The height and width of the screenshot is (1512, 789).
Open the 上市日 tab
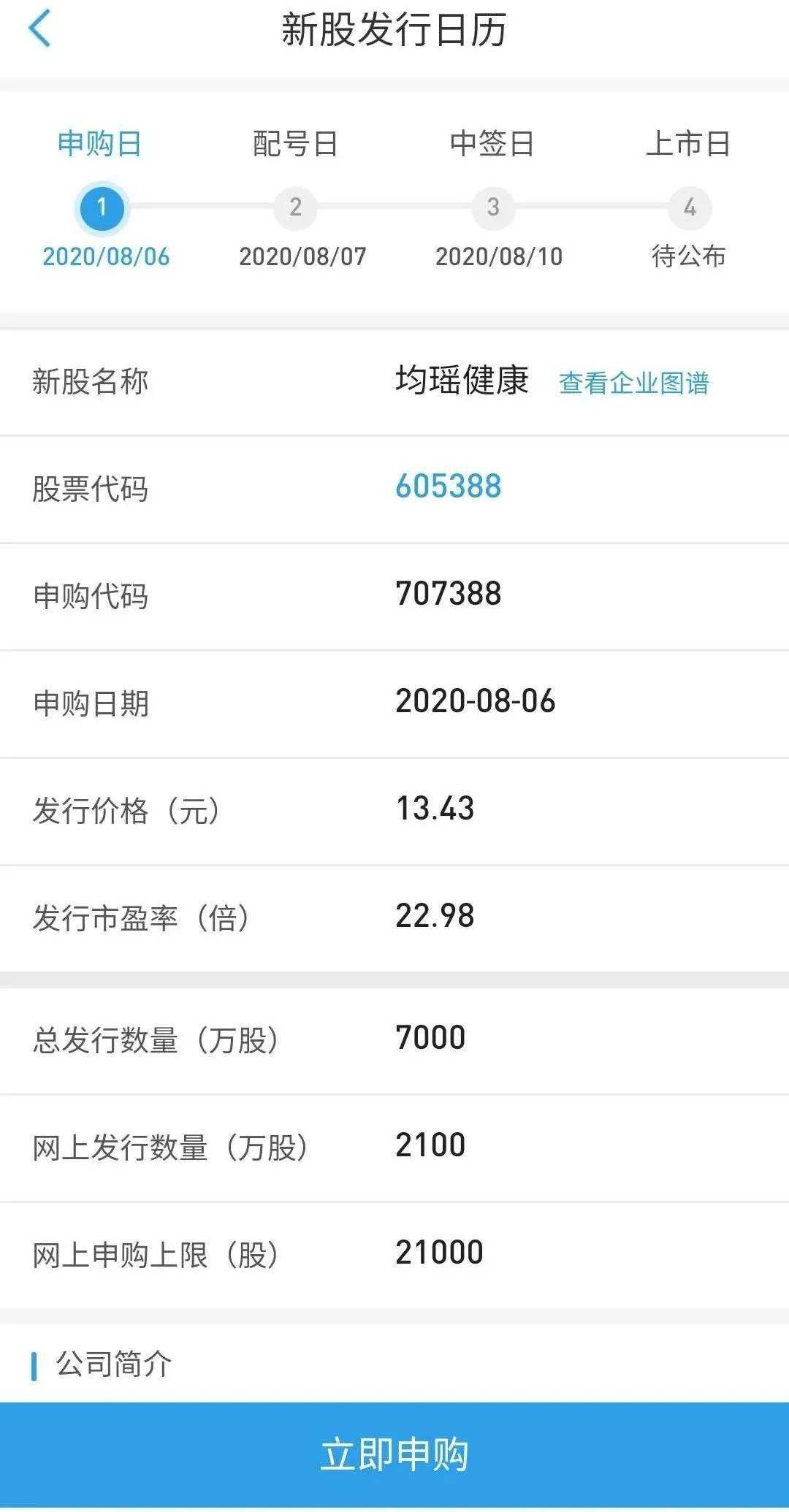(687, 145)
